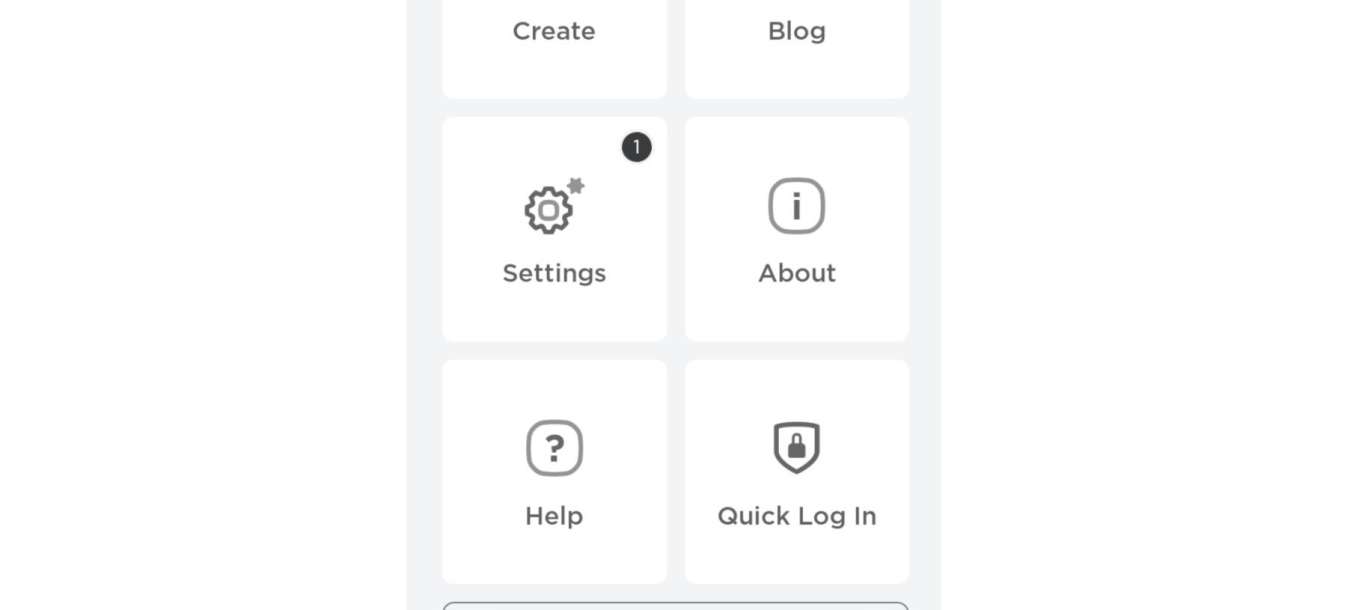Go to the Help page
The height and width of the screenshot is (610, 1347).
(x=554, y=472)
